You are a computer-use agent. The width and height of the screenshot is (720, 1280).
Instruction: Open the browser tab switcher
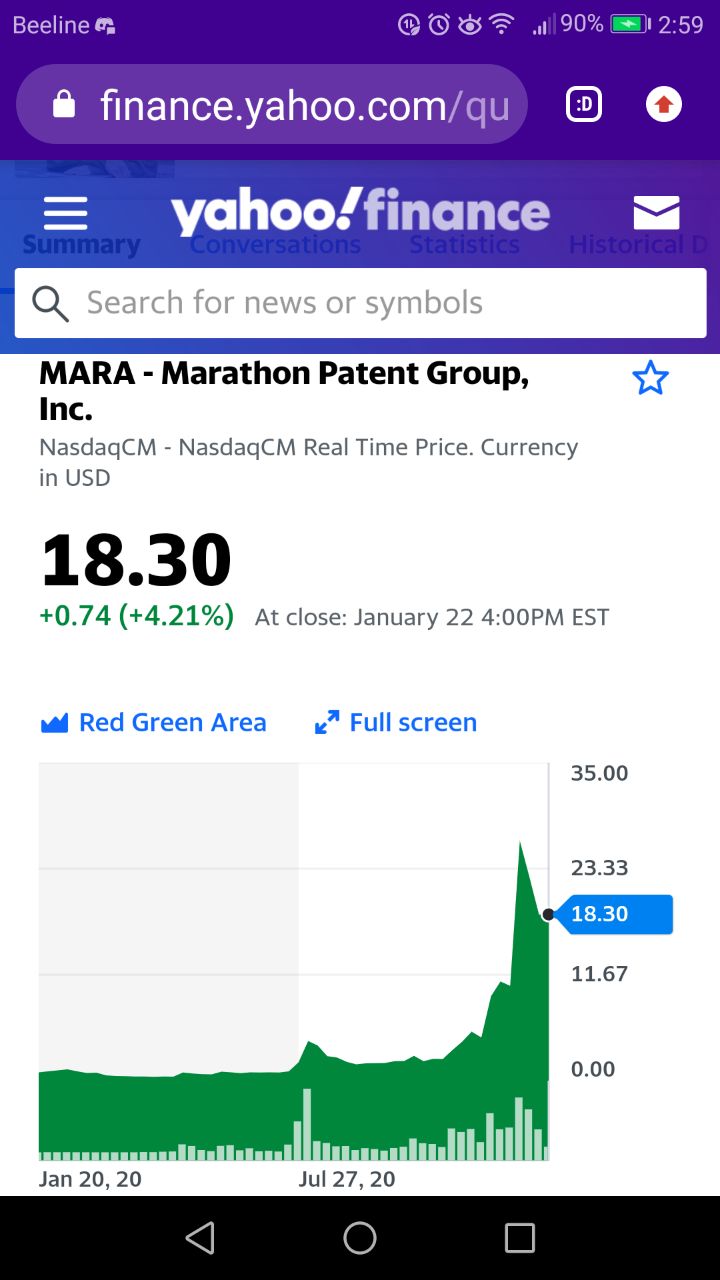coord(584,104)
